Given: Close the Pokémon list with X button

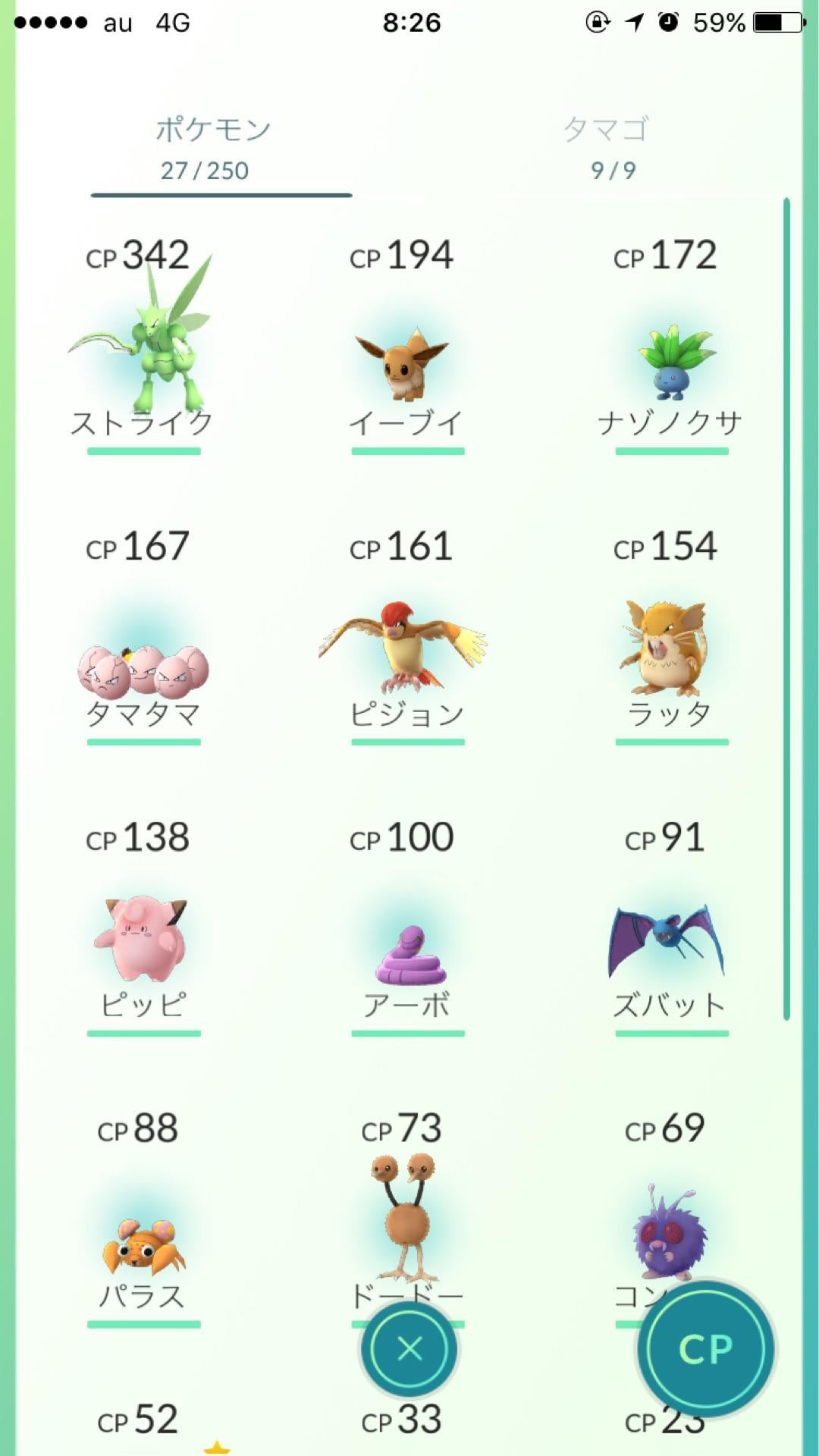Looking at the screenshot, I should coord(409,1350).
